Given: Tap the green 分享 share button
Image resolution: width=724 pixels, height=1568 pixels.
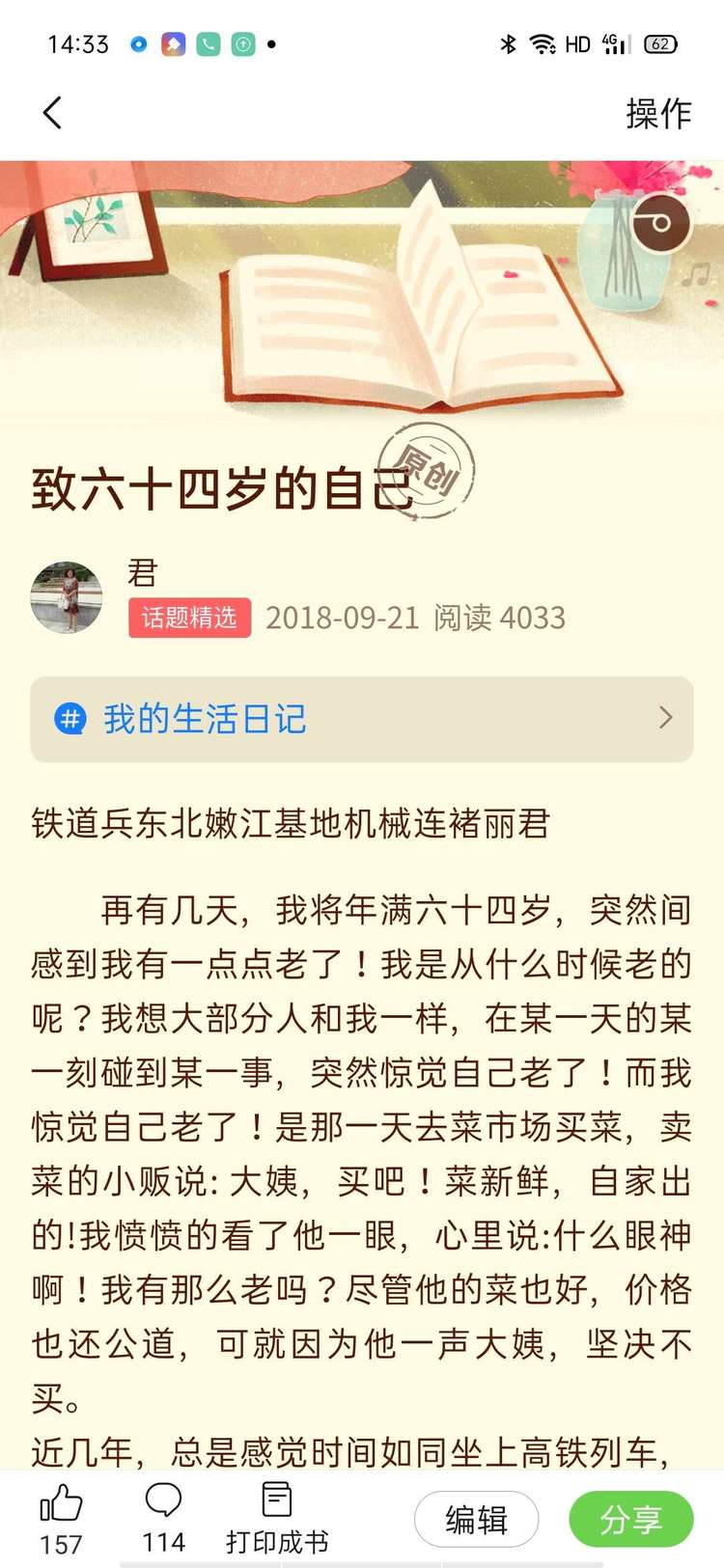Looking at the screenshot, I should click(630, 1519).
